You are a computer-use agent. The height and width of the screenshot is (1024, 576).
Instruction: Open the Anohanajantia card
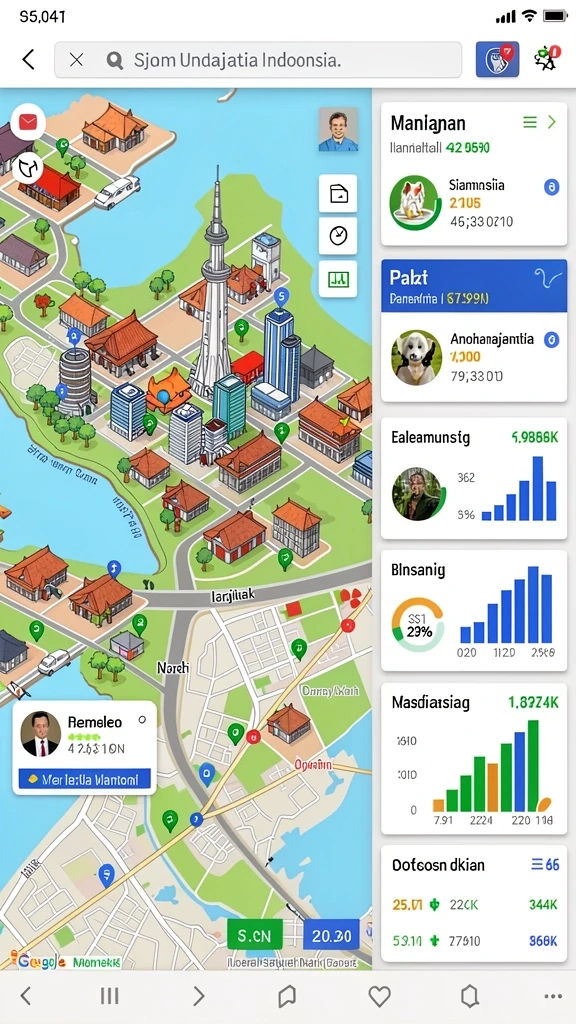474,357
